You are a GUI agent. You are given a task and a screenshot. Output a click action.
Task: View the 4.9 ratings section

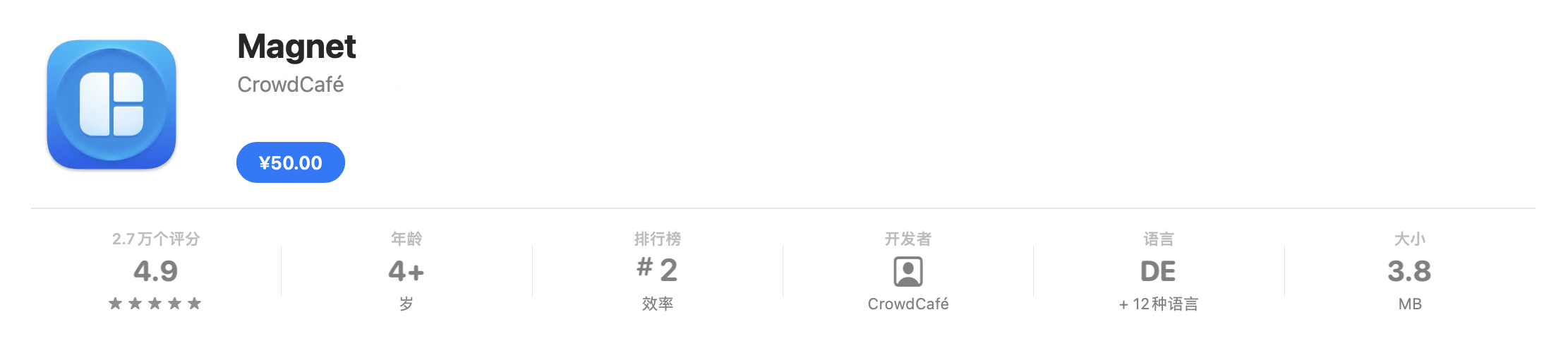coord(155,272)
